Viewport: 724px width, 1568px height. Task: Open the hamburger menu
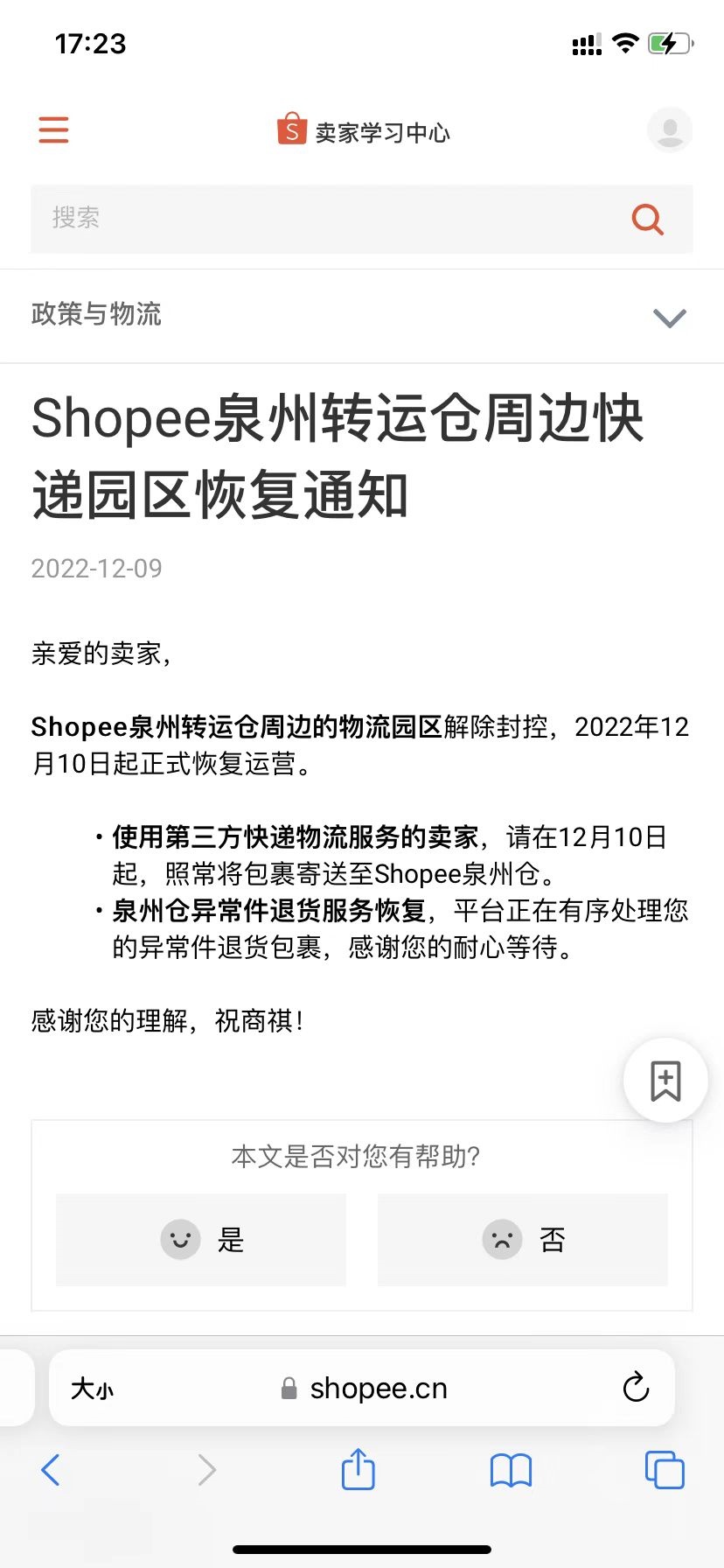[x=53, y=130]
